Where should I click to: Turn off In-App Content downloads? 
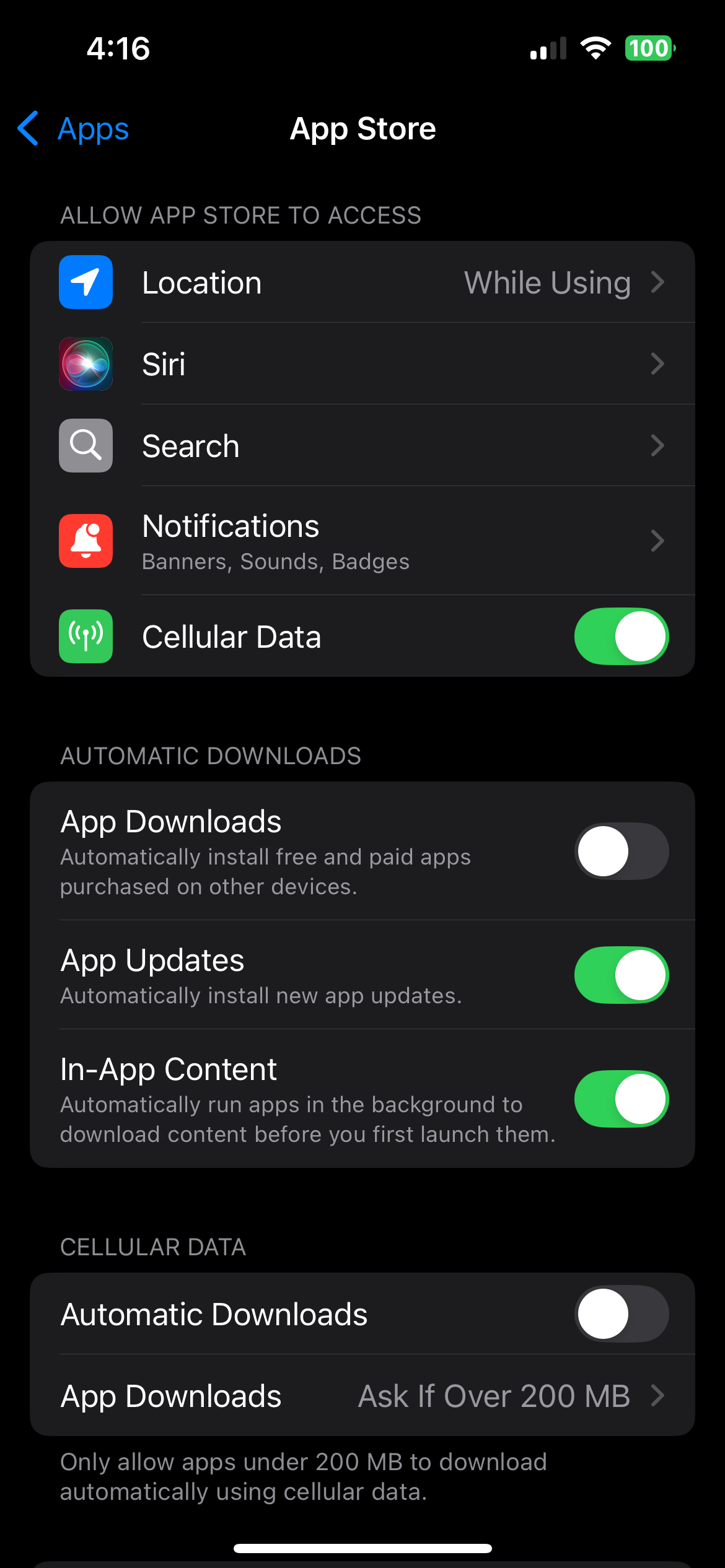pos(621,1099)
